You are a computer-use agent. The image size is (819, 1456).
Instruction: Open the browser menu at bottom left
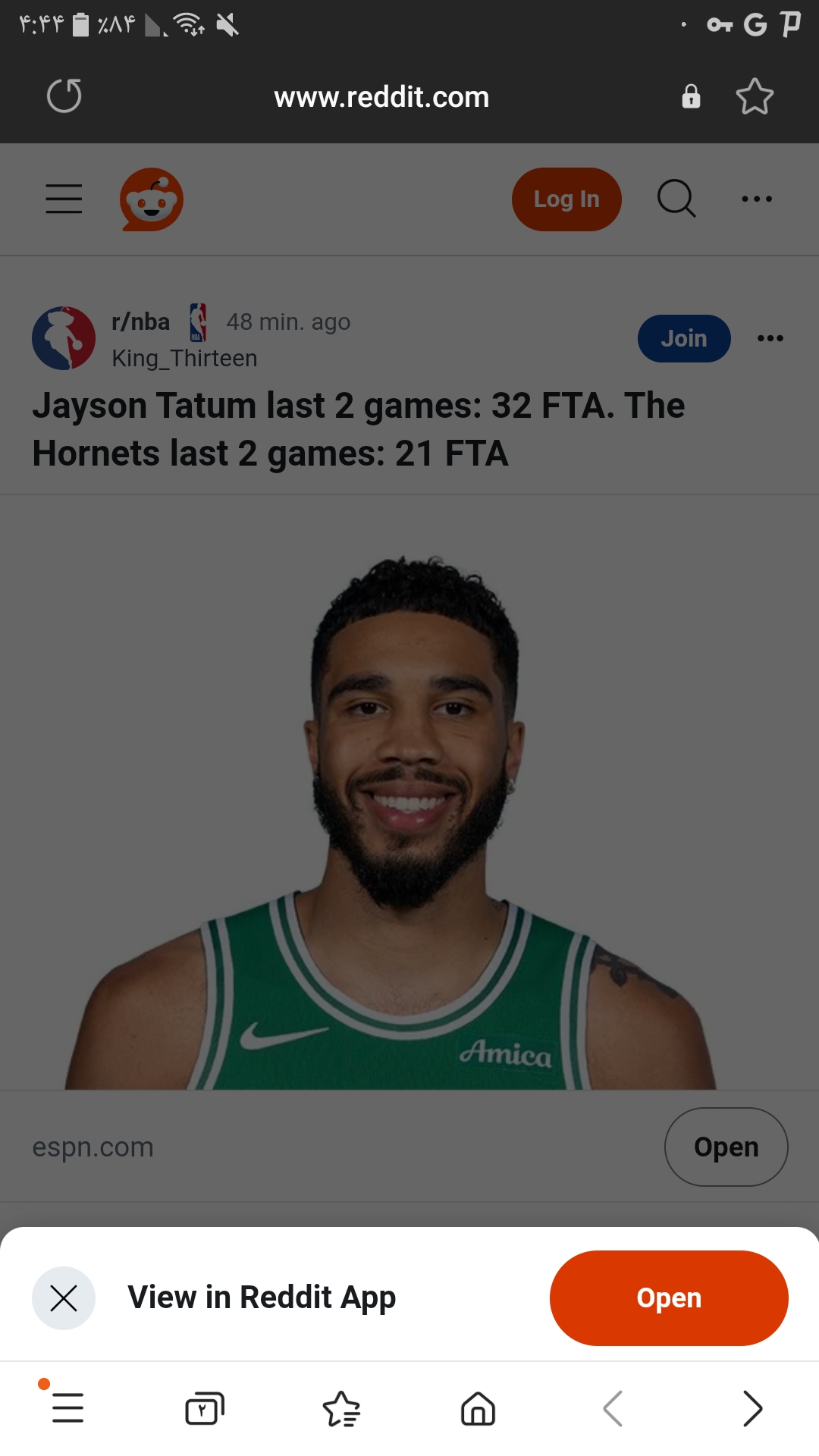[x=67, y=1408]
